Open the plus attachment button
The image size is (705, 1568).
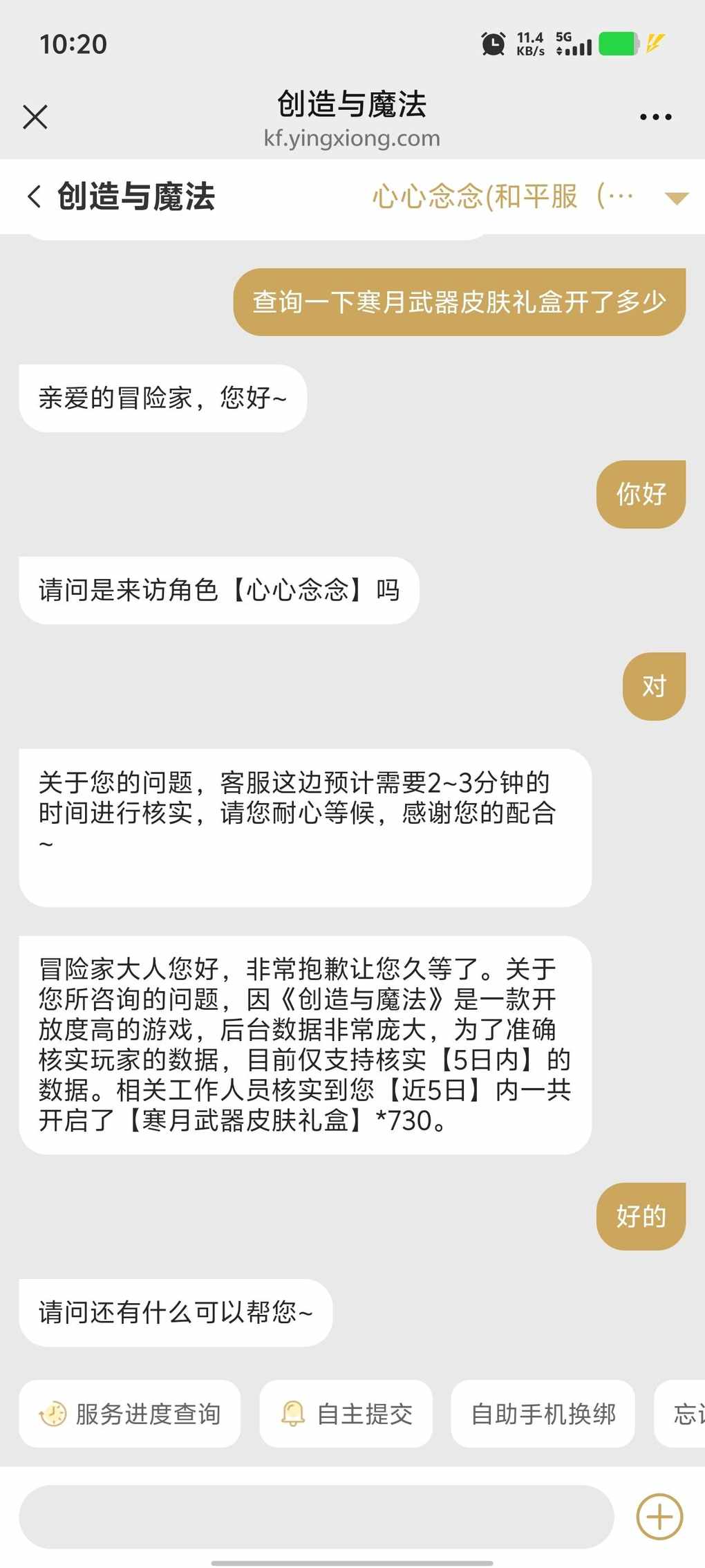click(x=659, y=1517)
